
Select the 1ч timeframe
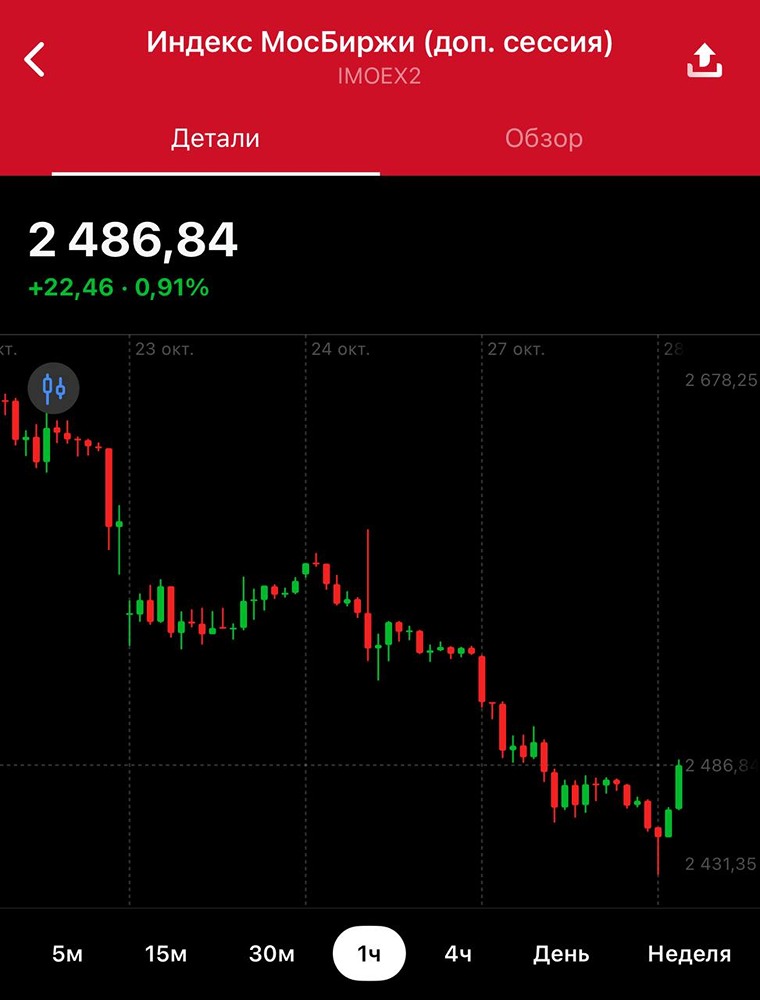coord(369,954)
